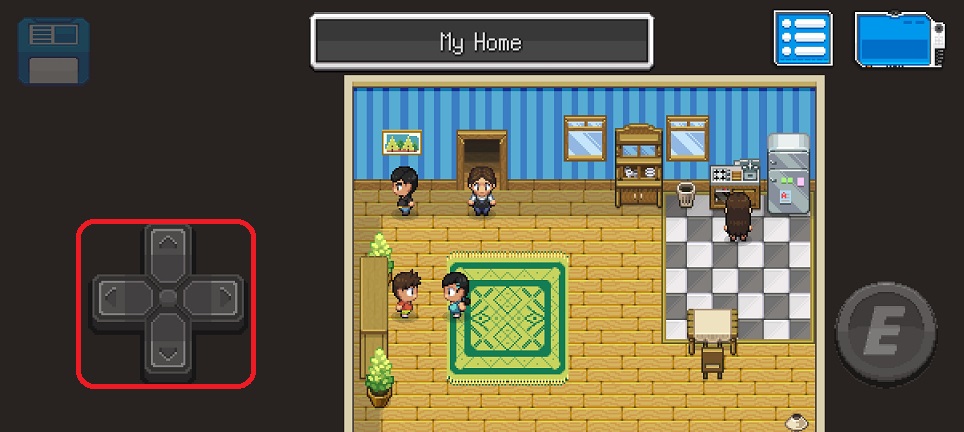964x432 pixels.
Task: Open the blue folder icon
Action: point(899,41)
